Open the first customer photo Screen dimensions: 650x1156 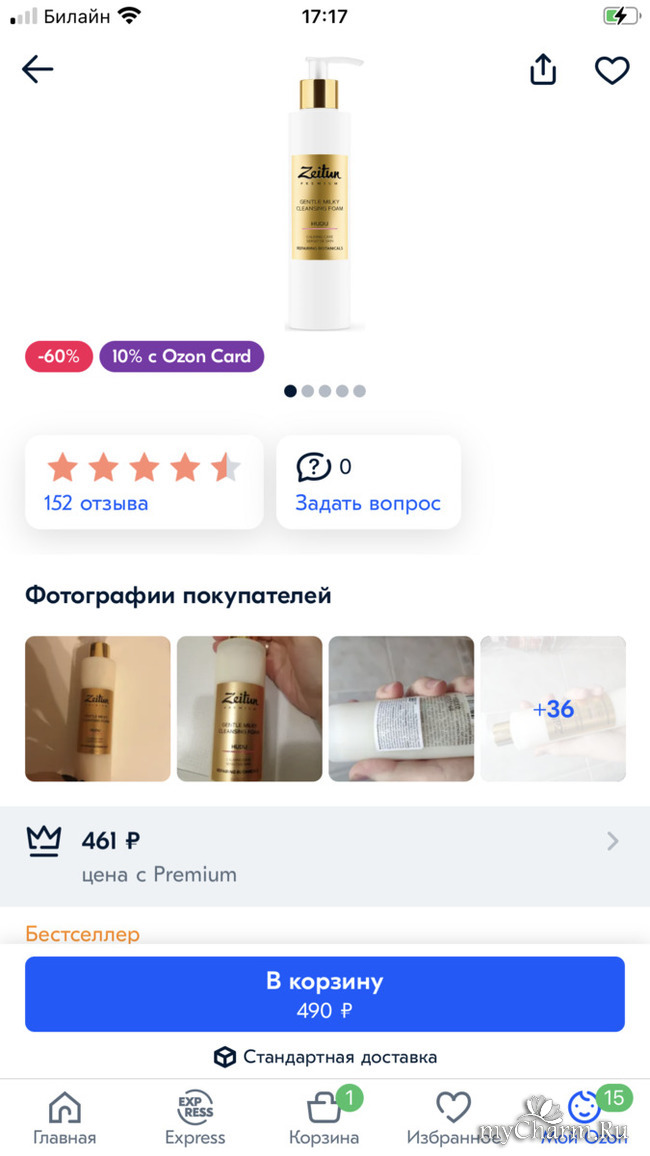coord(98,708)
